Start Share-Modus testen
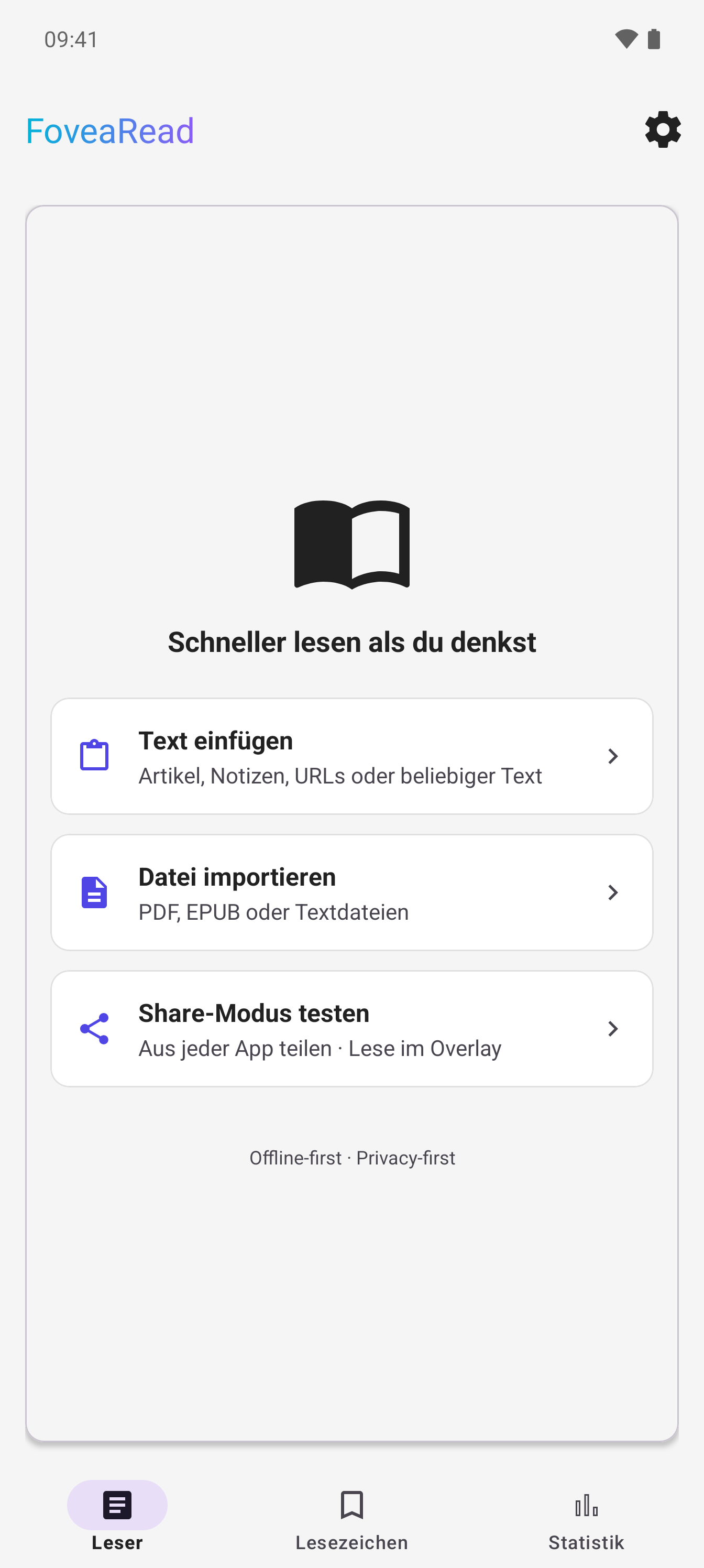Screen dimensions: 704x1568 (x=351, y=1028)
